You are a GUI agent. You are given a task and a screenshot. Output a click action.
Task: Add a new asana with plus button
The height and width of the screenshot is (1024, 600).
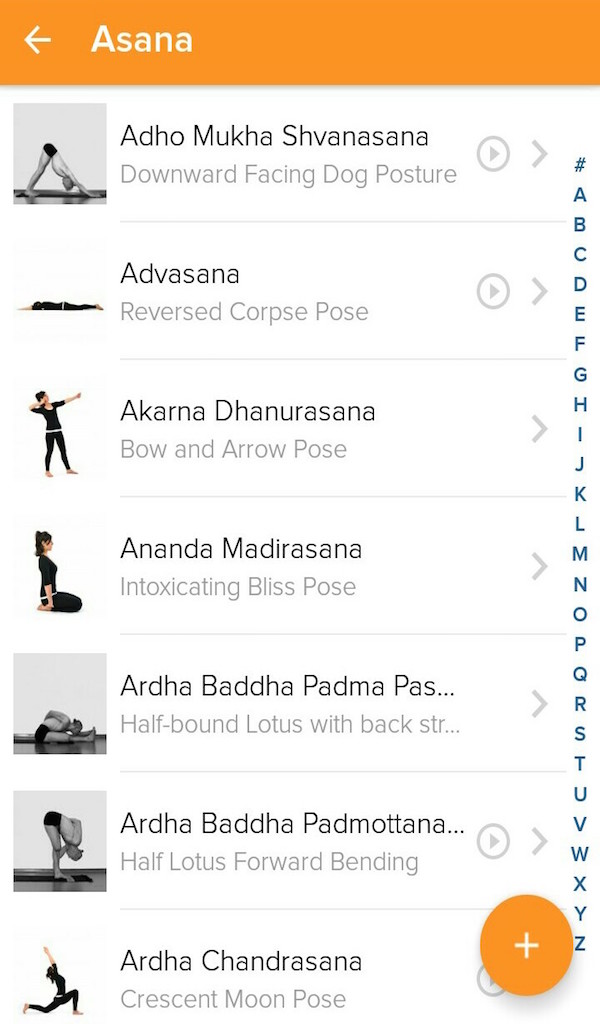click(526, 945)
